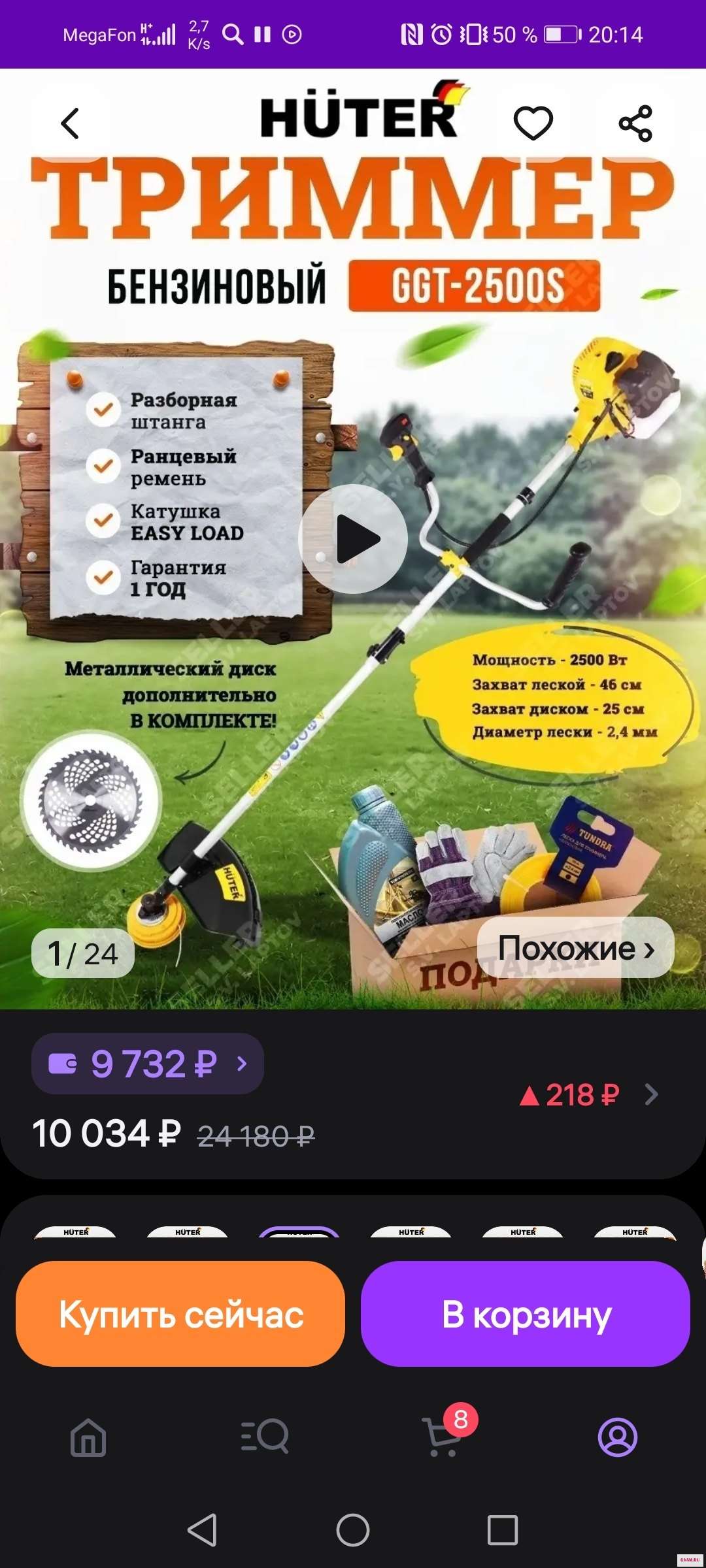Open wallet price 9 732 ₽ details
Image resolution: width=706 pixels, height=1568 pixels.
(x=148, y=1064)
